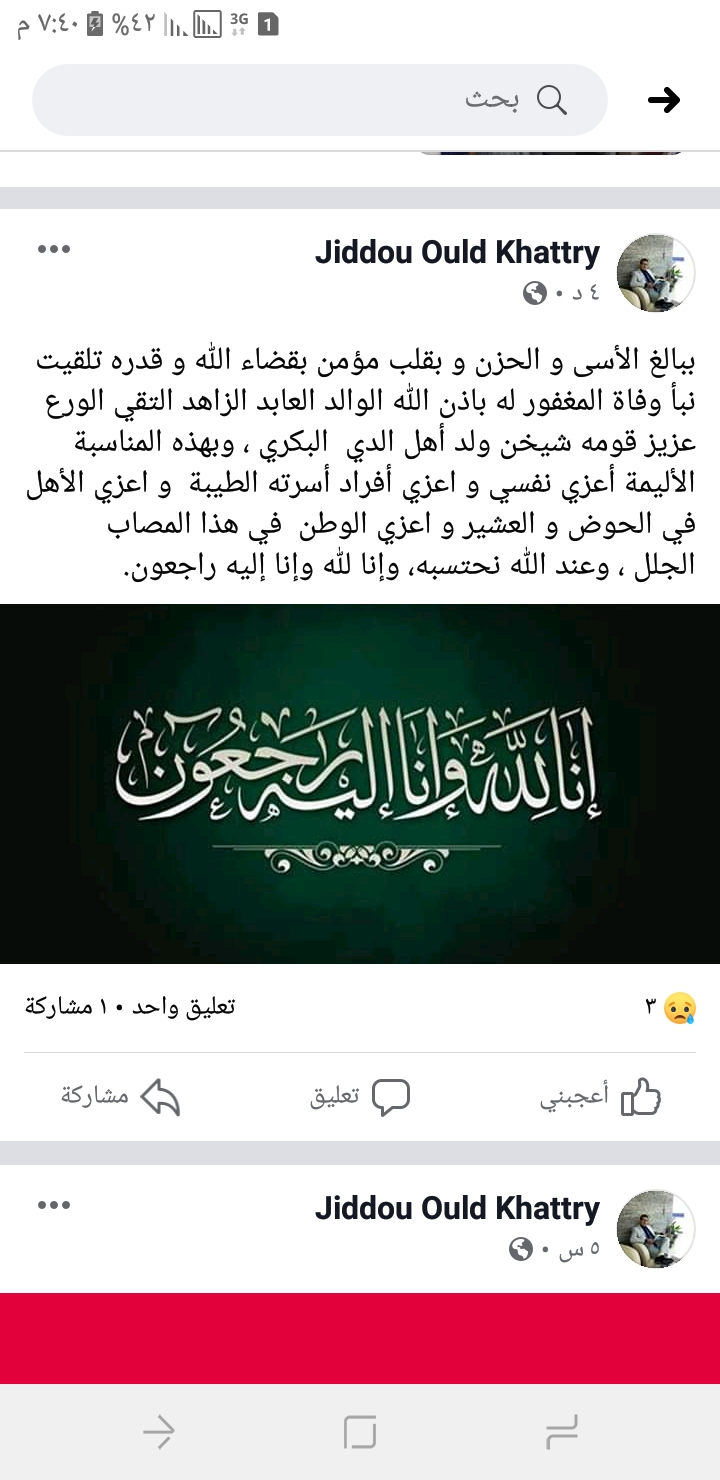Open the red image of the second post
This screenshot has height=1480, width=720.
[360, 1338]
